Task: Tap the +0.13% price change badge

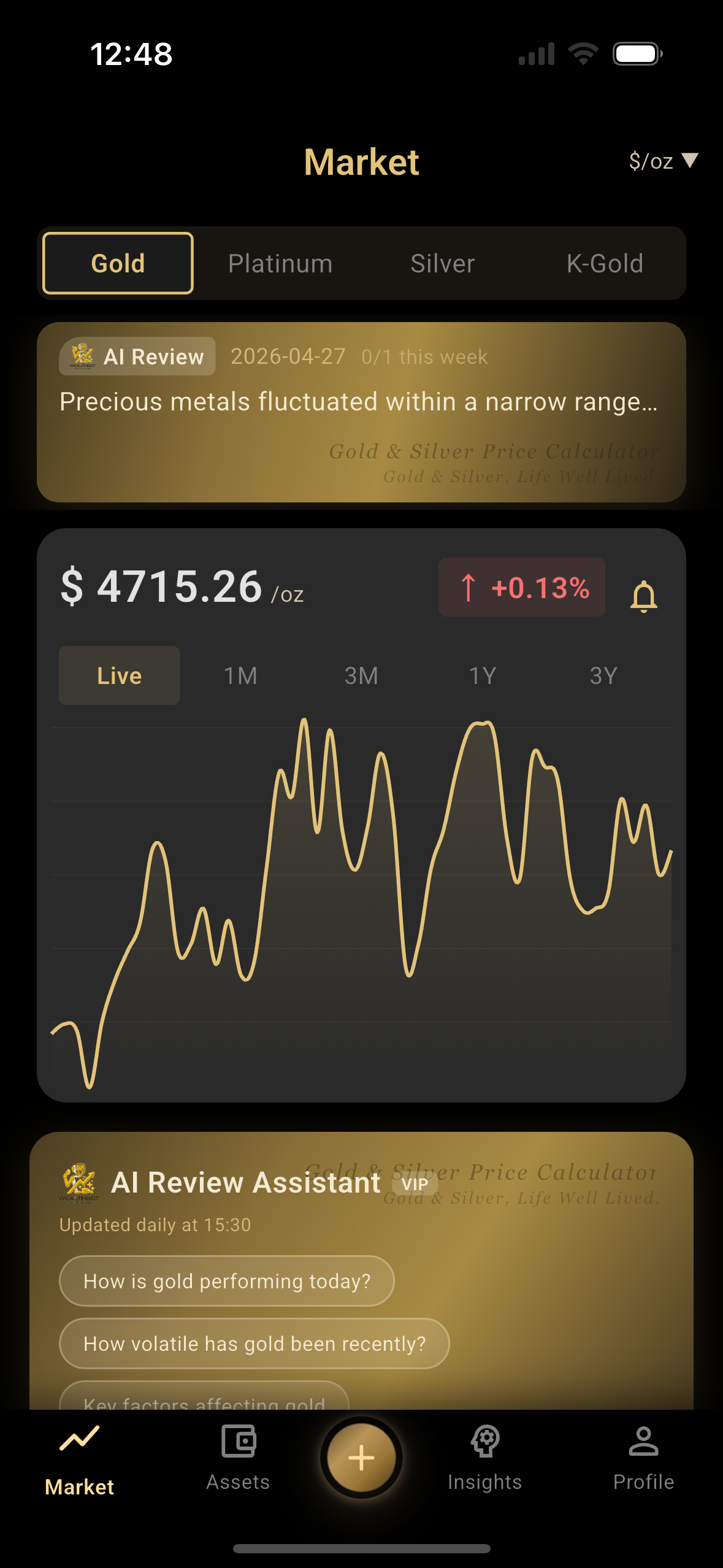Action: [x=522, y=588]
